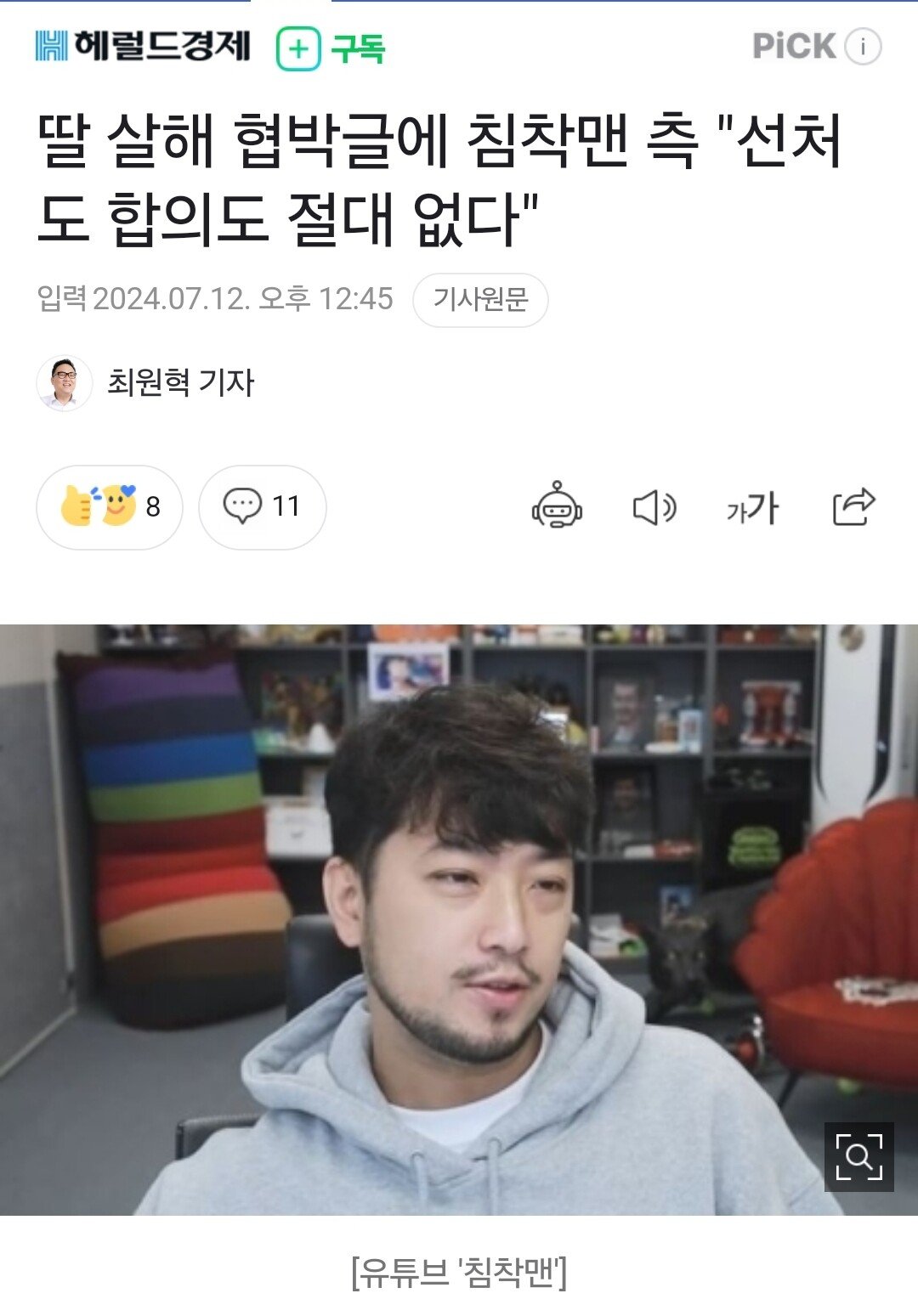The height and width of the screenshot is (1316, 918).
Task: Open the 11 comments
Action: coord(262,507)
